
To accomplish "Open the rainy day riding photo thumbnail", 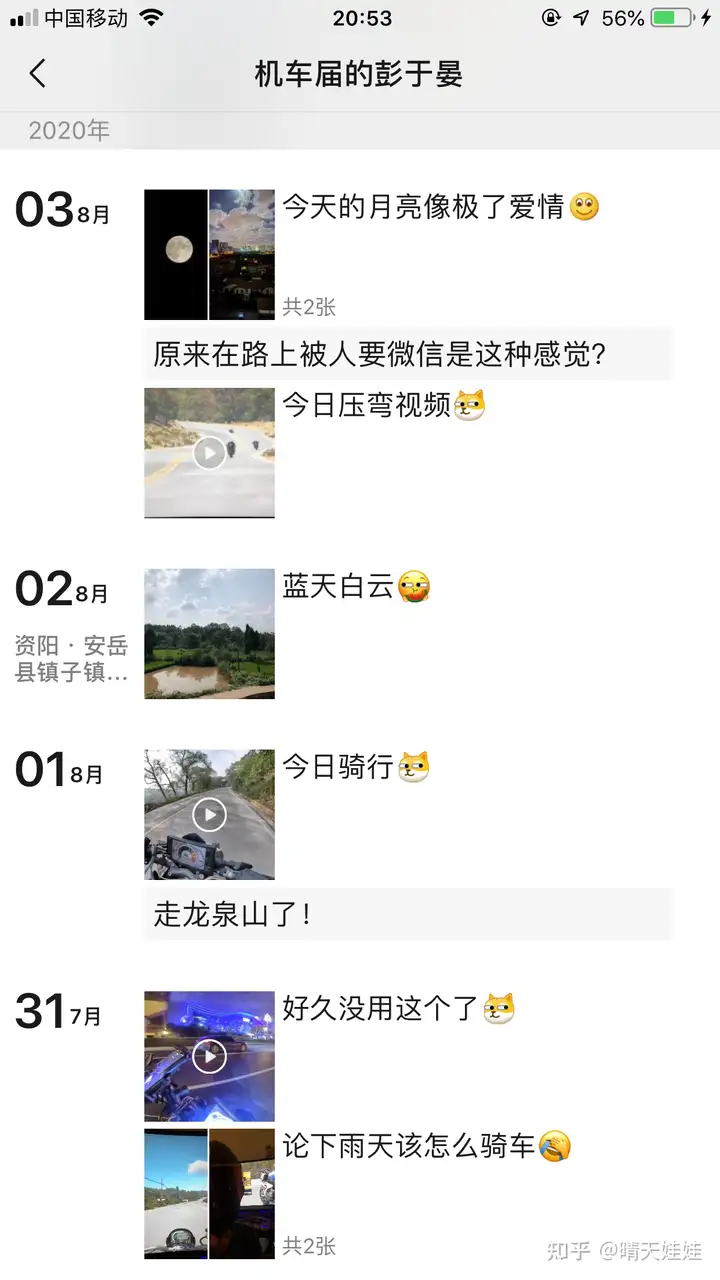I will 175,1193.
